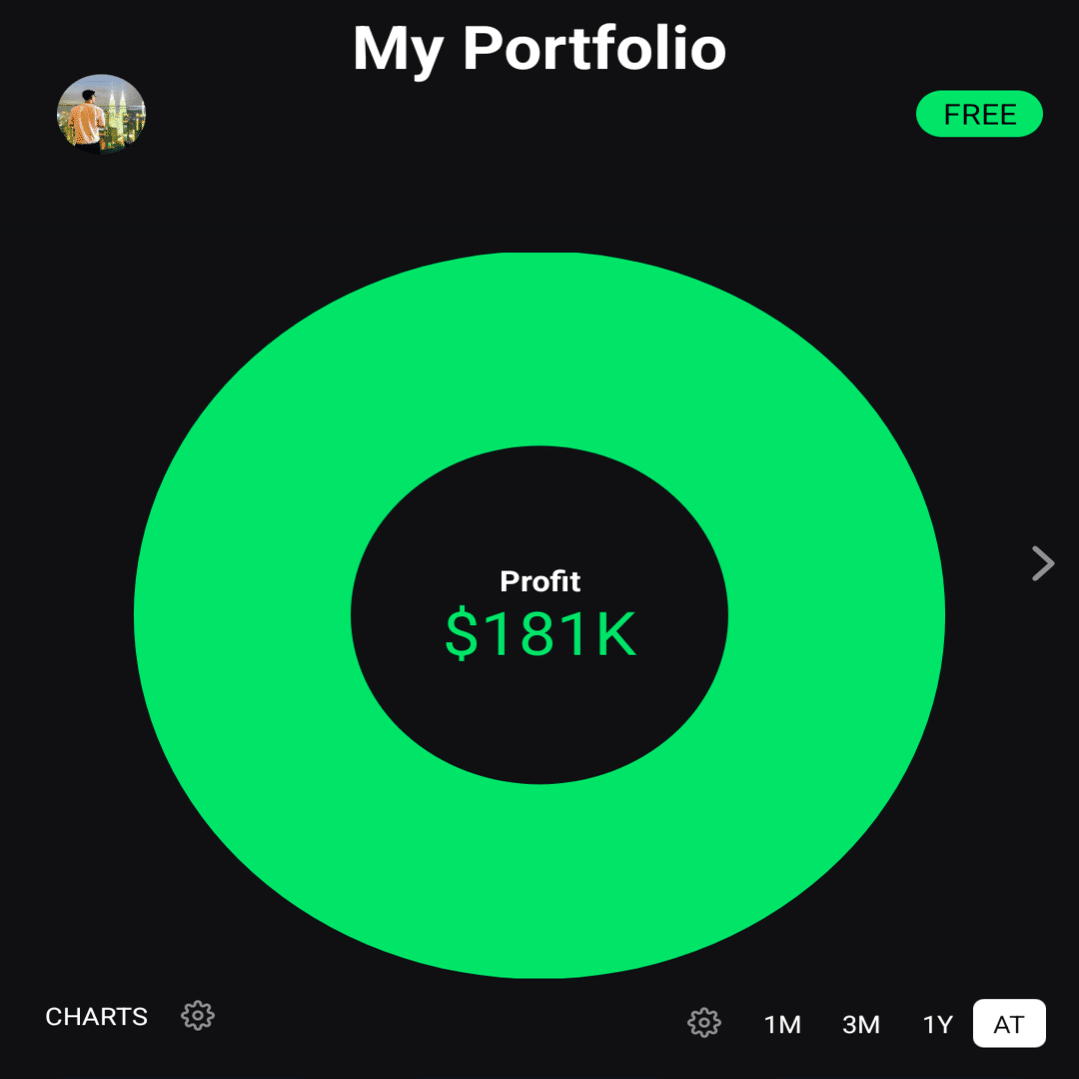Select the 1M time range
This screenshot has width=1079, height=1079.
click(x=782, y=1024)
